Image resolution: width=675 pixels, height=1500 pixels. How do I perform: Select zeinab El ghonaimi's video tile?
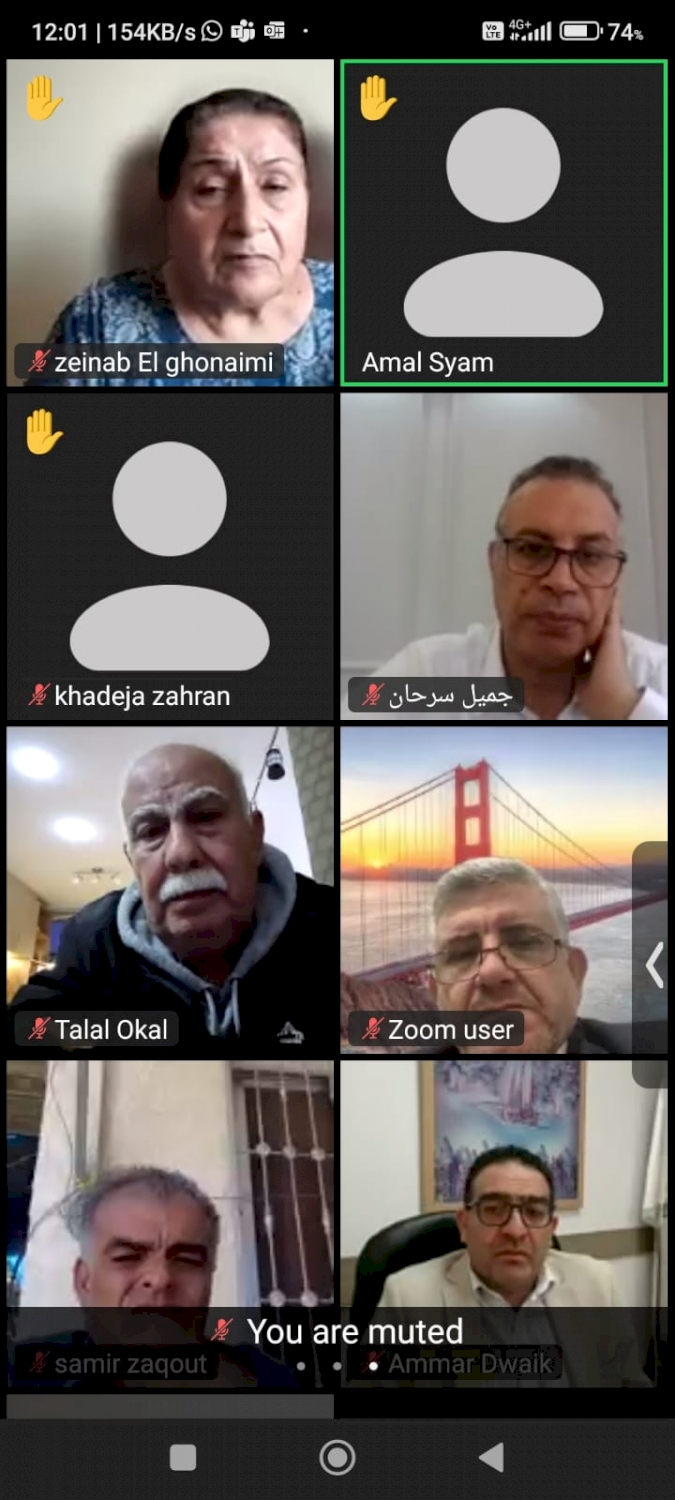click(170, 222)
